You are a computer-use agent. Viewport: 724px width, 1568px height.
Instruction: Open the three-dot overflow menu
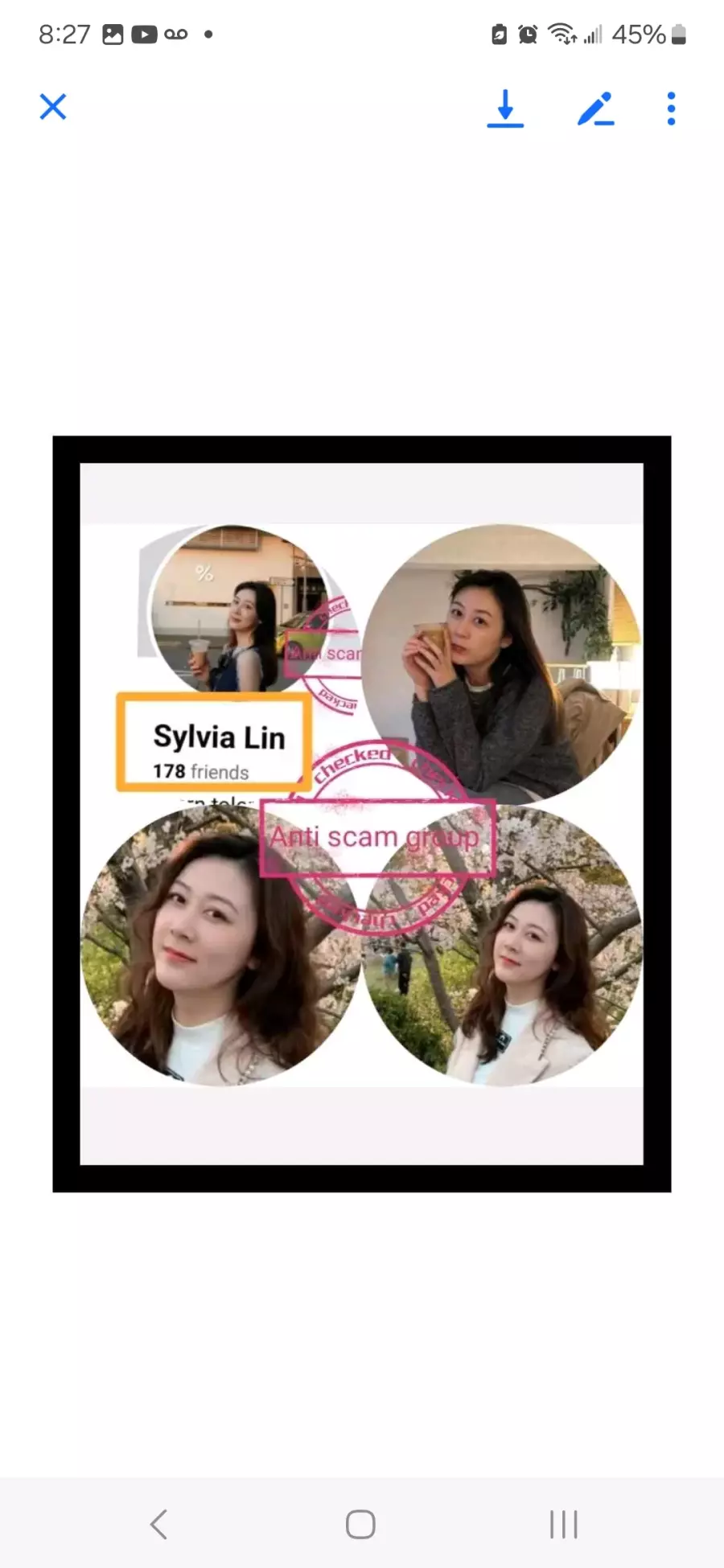[x=671, y=109]
